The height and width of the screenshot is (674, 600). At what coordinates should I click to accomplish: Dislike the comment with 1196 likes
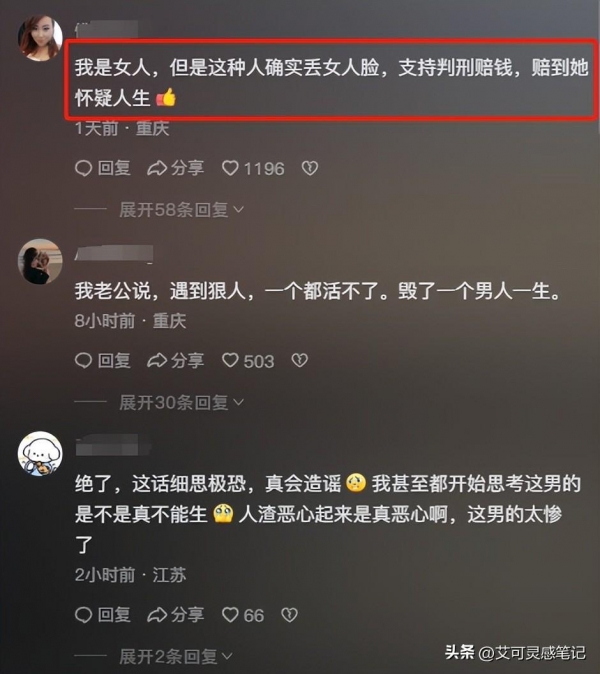(310, 168)
